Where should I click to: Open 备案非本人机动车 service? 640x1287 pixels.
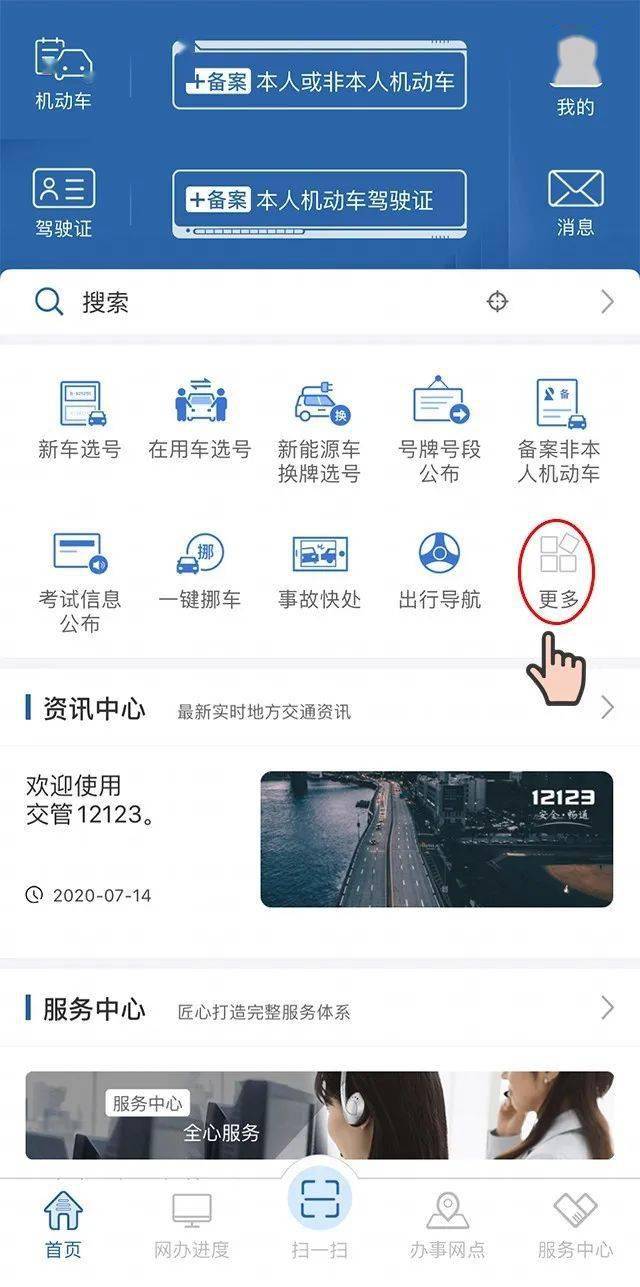(x=559, y=430)
